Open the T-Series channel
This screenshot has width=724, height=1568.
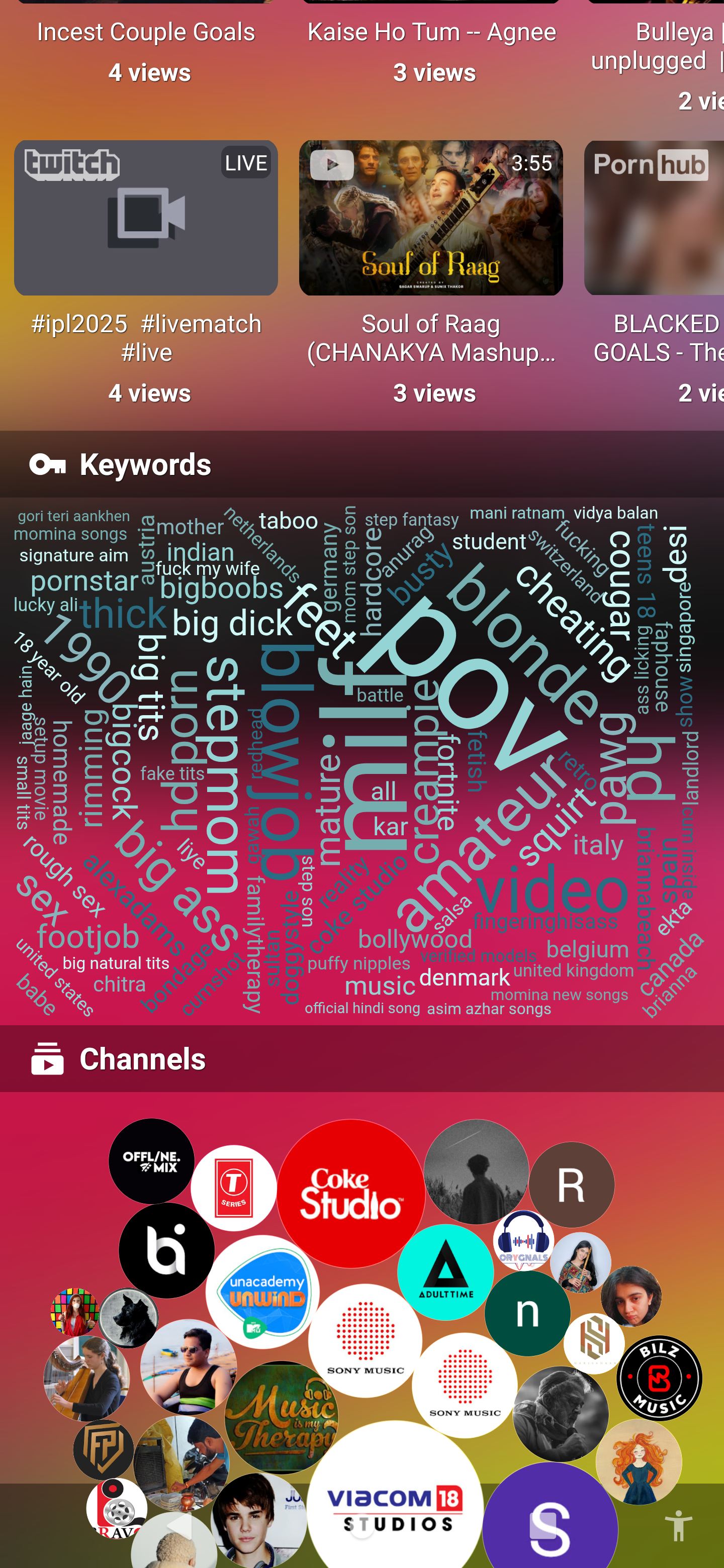[234, 1188]
